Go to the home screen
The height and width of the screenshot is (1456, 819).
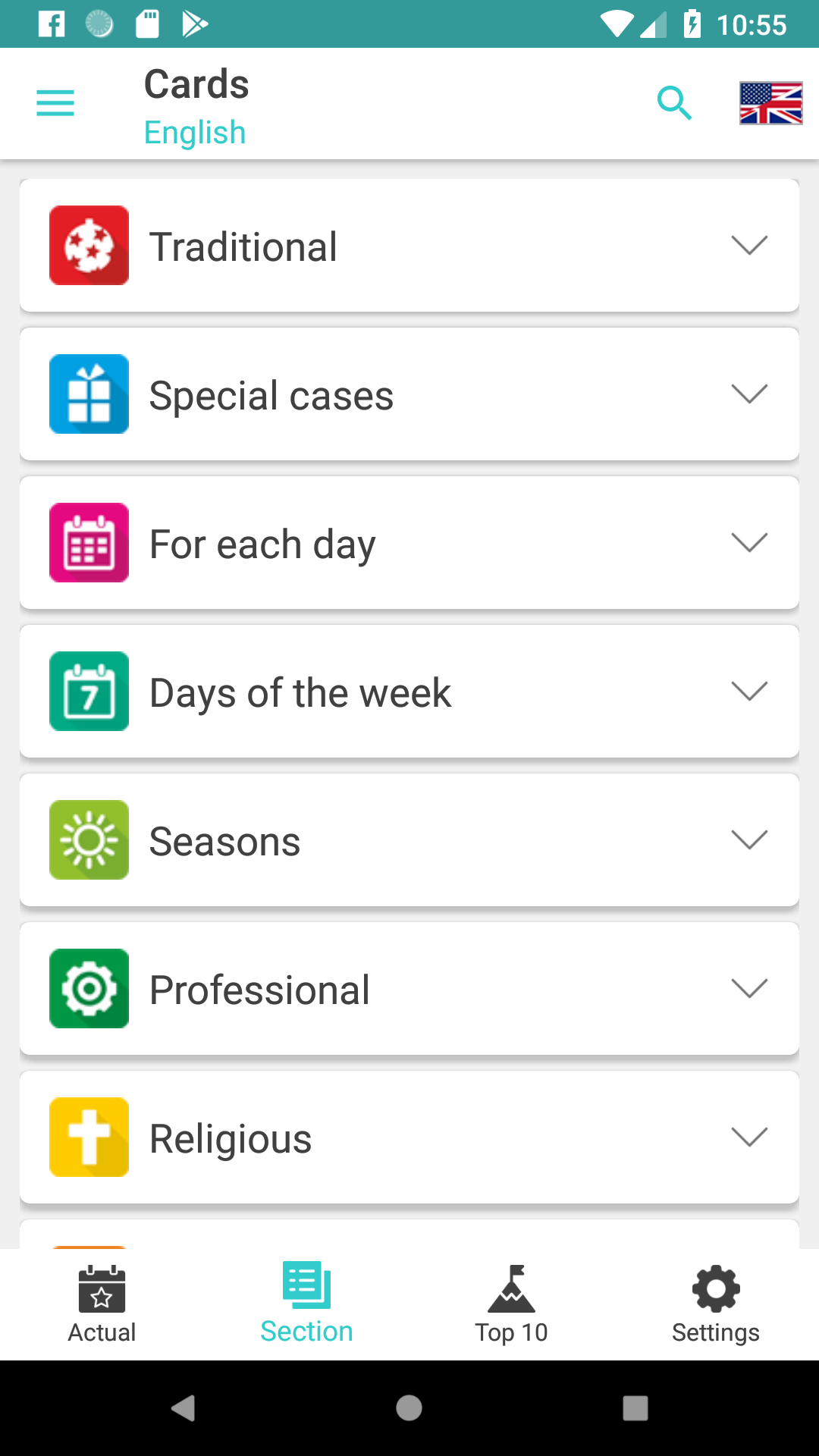[409, 1408]
